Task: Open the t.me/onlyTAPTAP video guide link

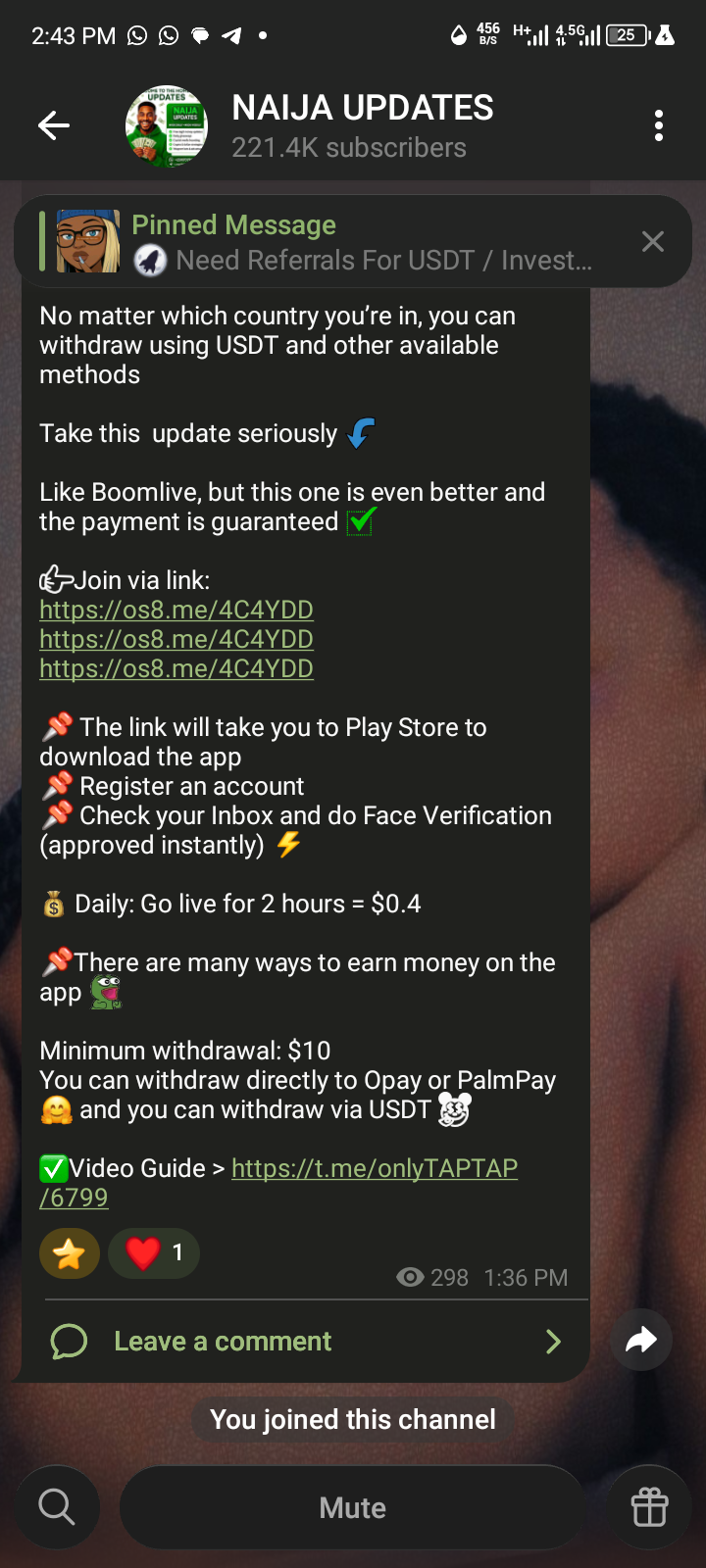Action: point(374,1168)
